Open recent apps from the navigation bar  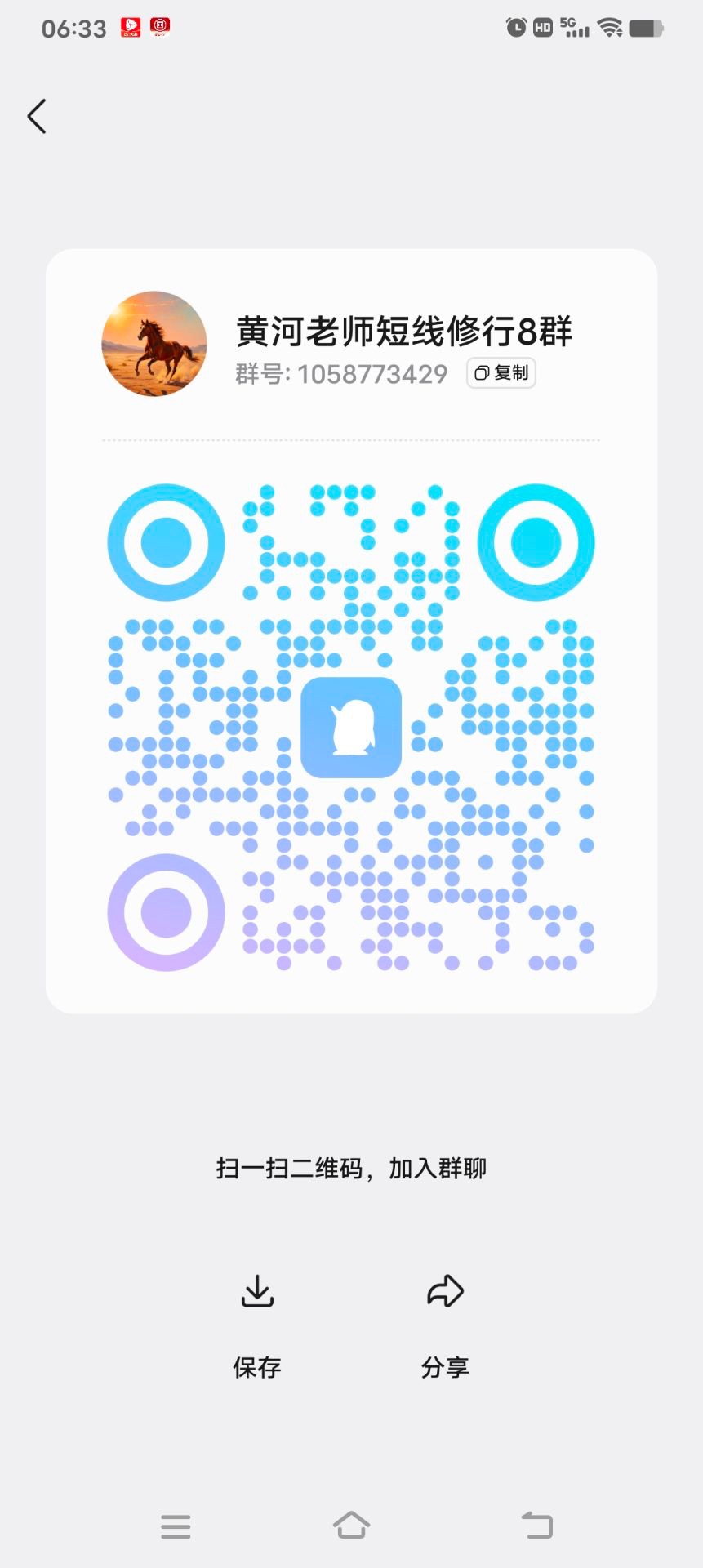pos(176,1526)
